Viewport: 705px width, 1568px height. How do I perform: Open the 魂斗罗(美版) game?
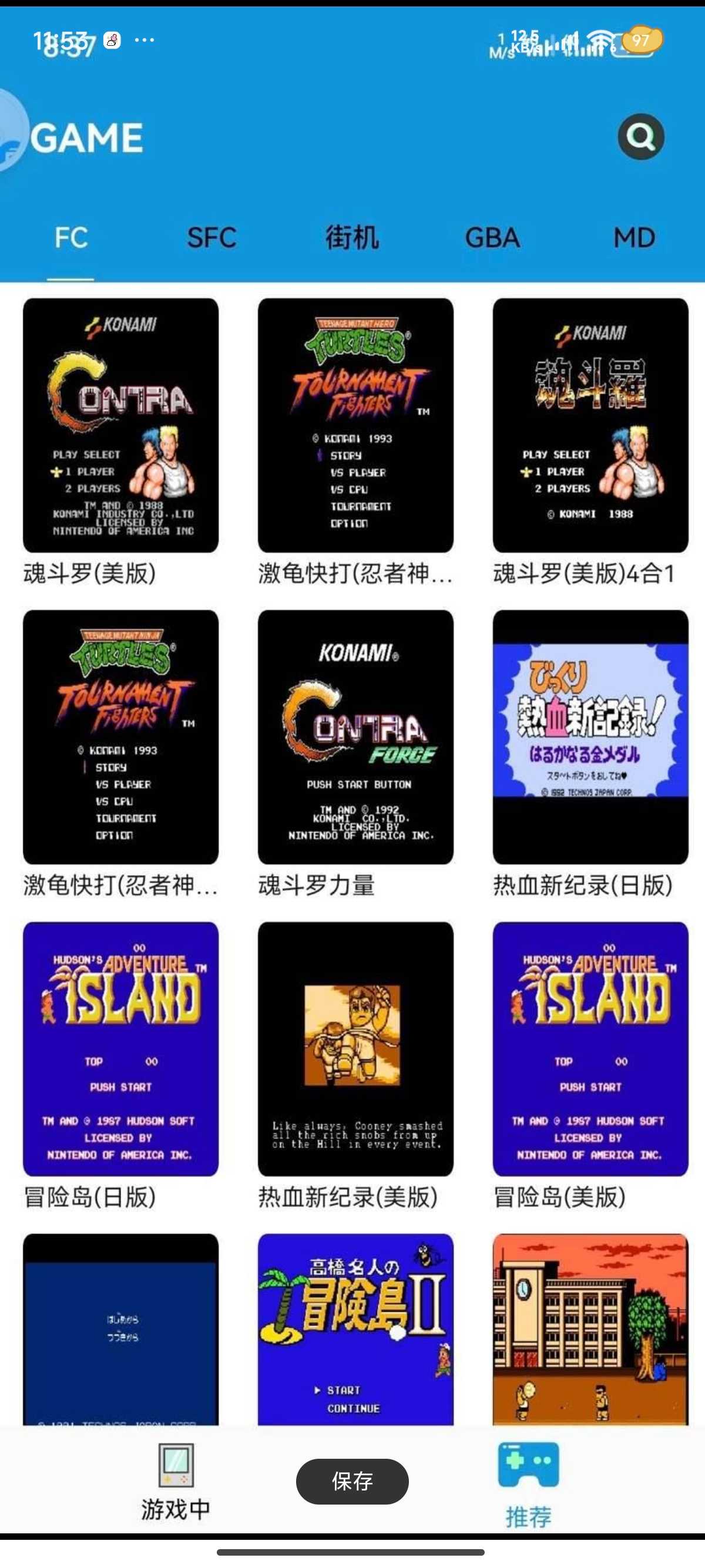(120, 426)
